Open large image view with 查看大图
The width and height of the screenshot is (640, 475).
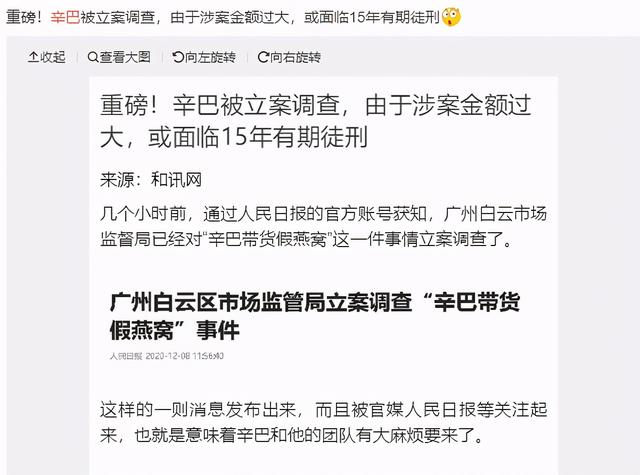point(120,58)
